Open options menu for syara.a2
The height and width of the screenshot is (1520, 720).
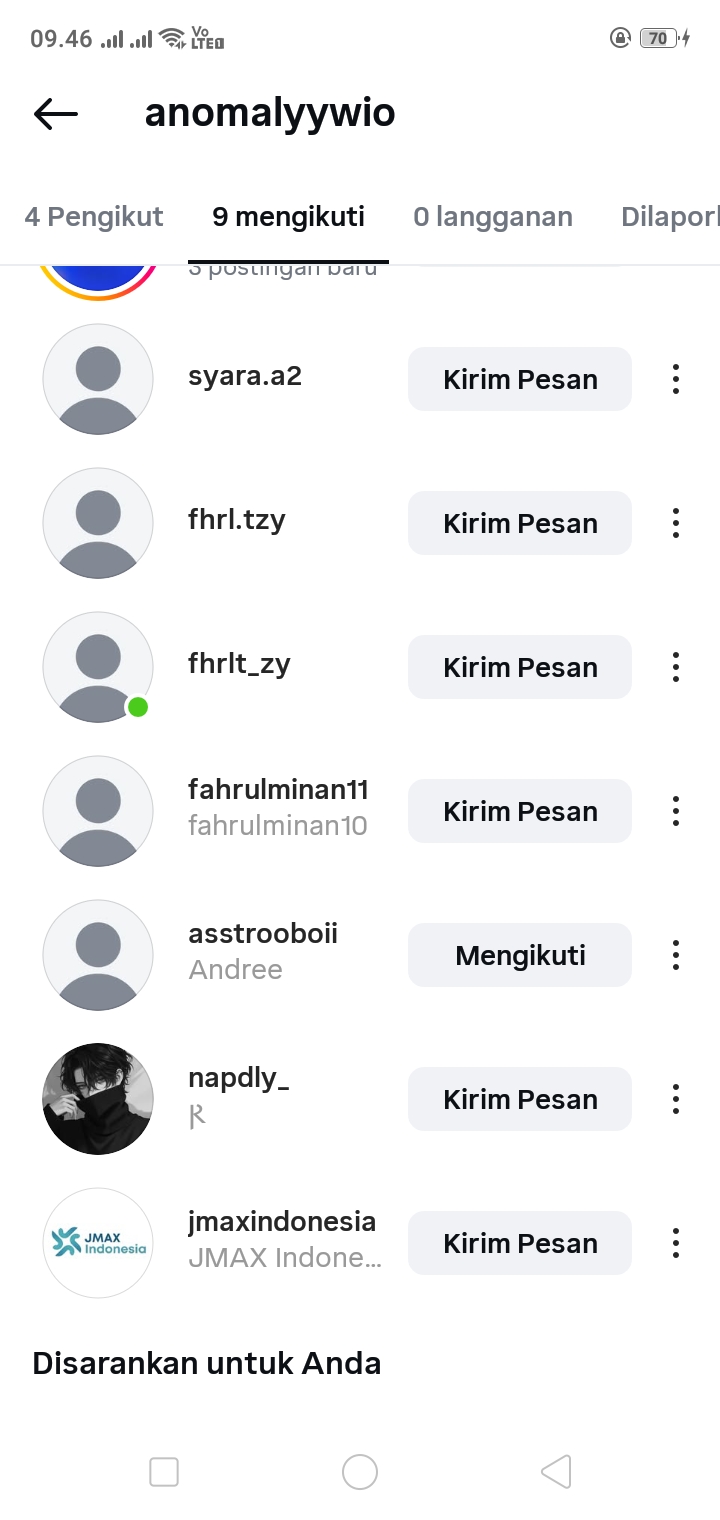(x=676, y=379)
